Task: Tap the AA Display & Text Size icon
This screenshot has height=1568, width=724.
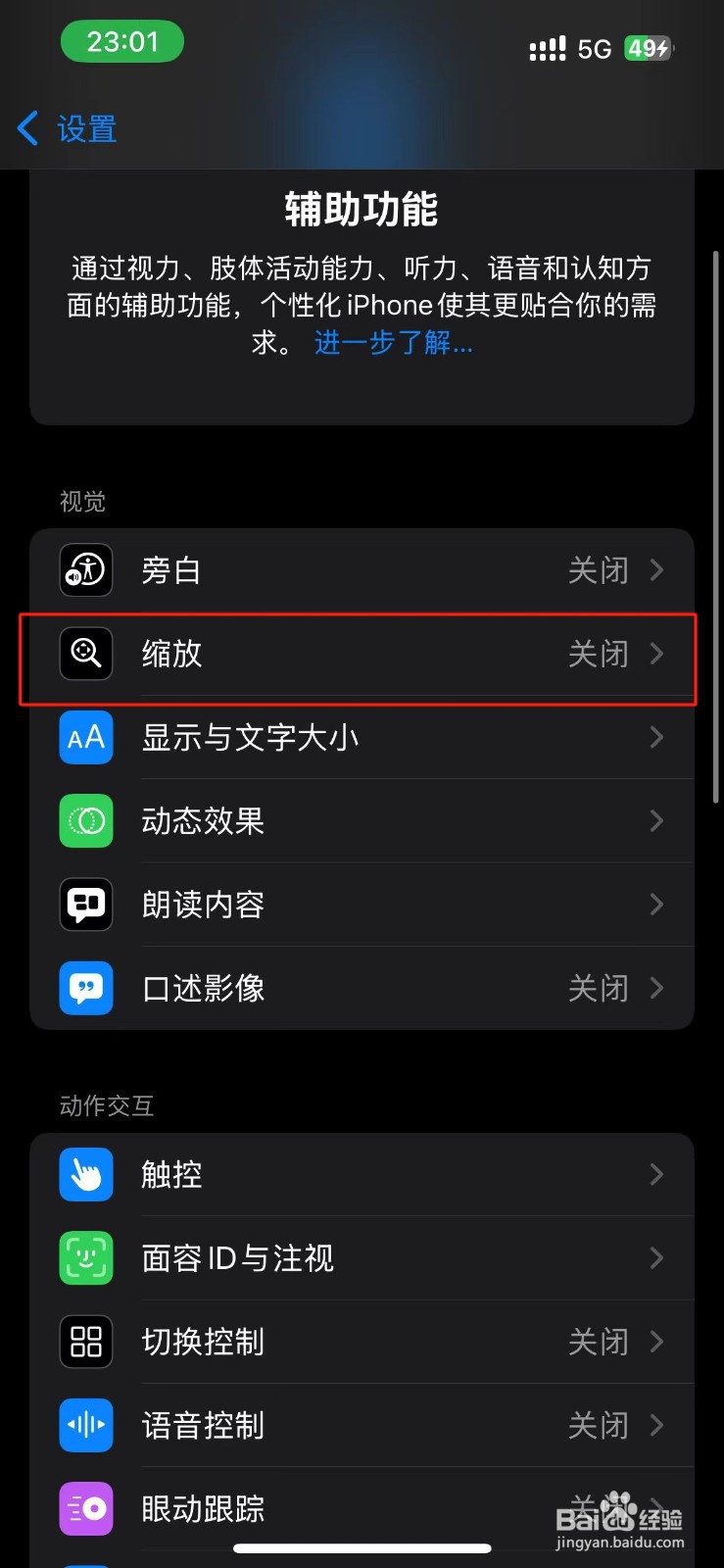Action: click(x=85, y=738)
